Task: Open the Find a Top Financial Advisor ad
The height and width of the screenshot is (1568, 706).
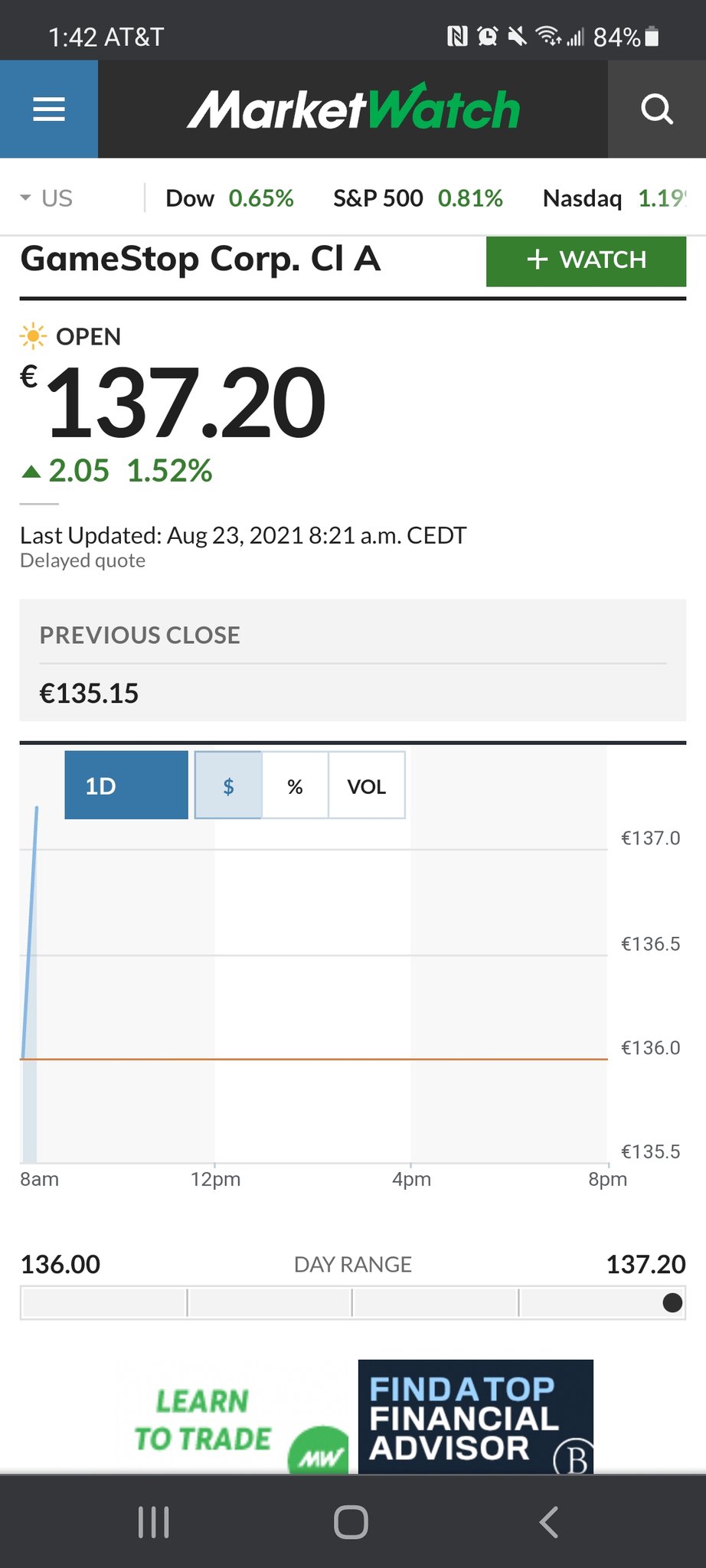Action: (x=475, y=1416)
